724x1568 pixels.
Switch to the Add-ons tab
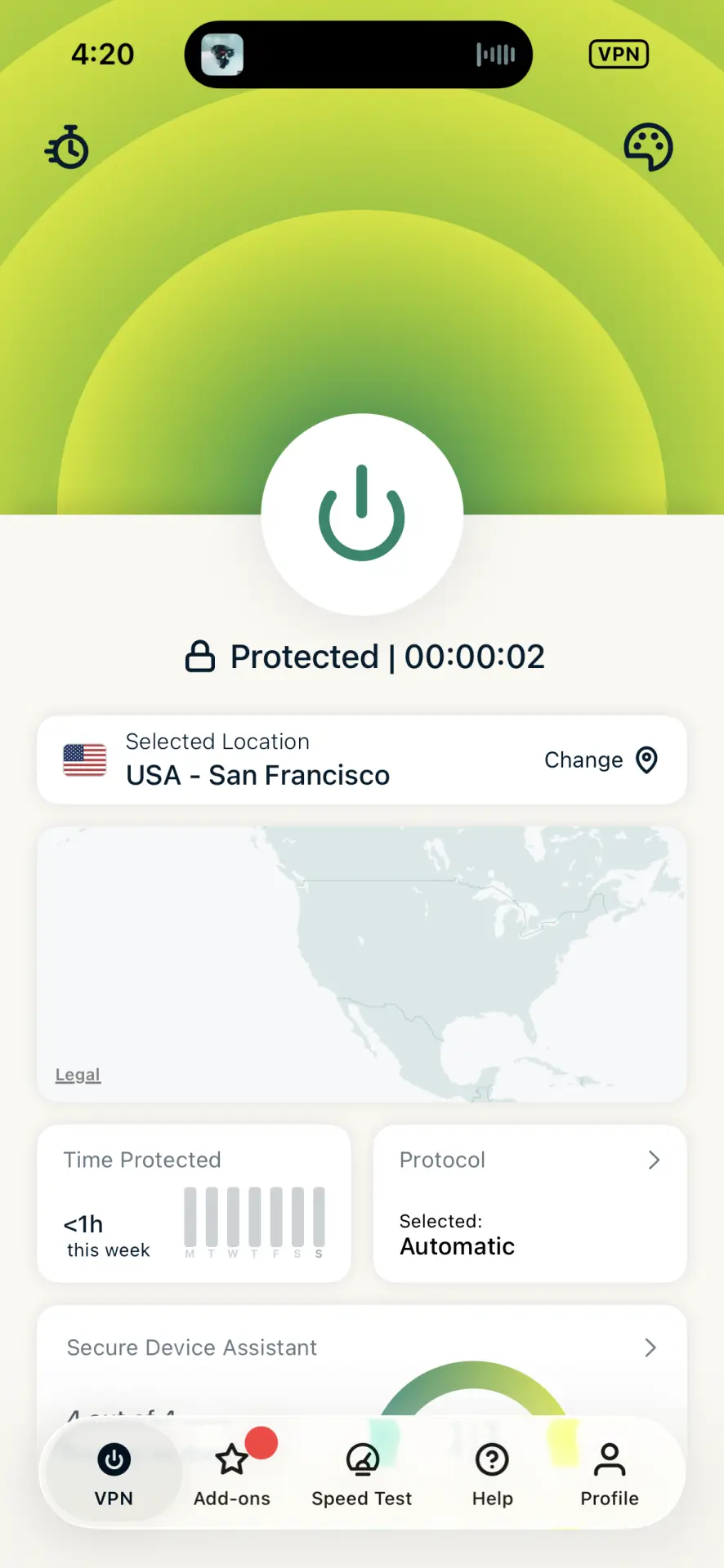232,1473
